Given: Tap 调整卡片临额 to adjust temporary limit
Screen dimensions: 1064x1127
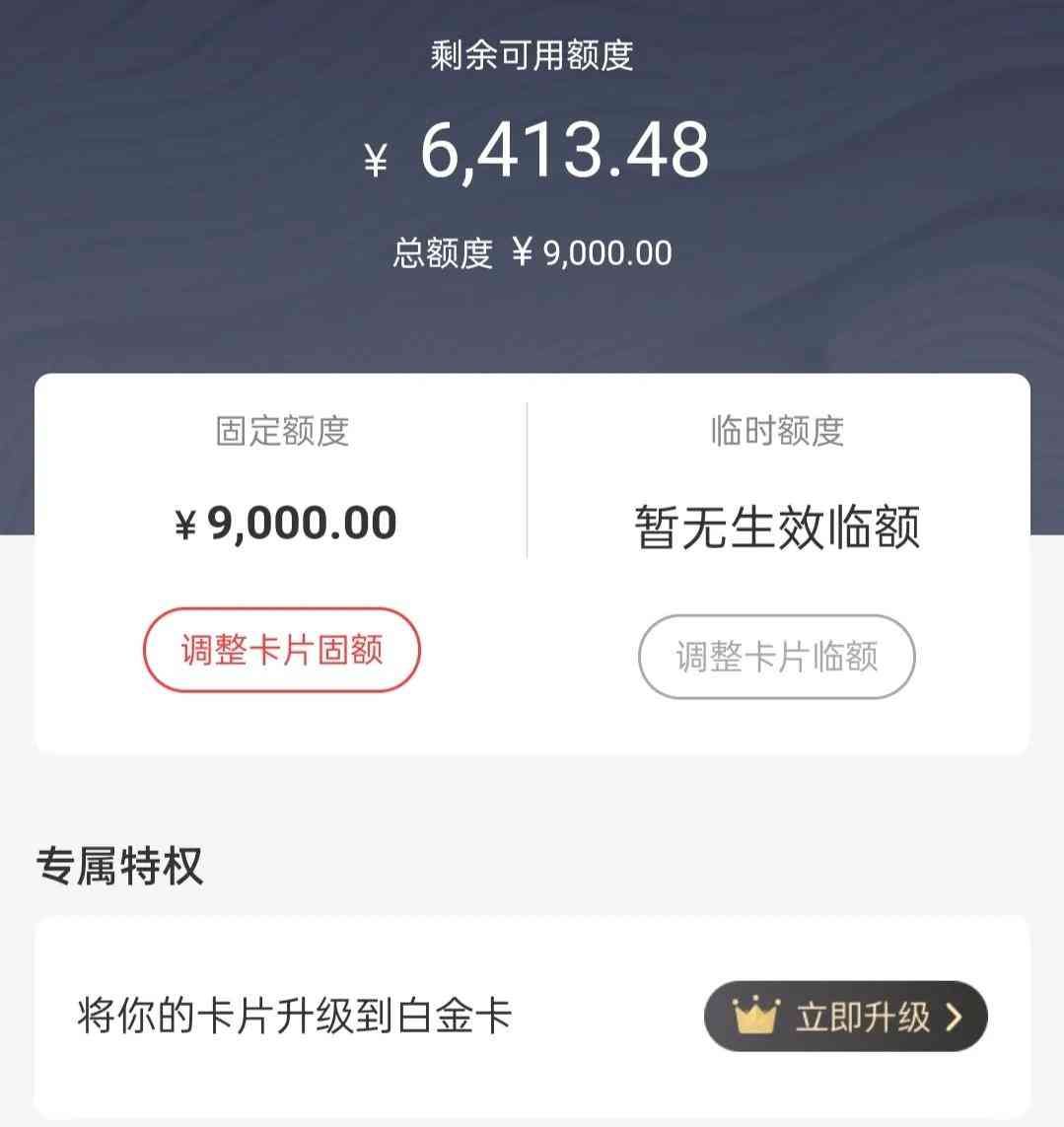Looking at the screenshot, I should click(776, 657).
